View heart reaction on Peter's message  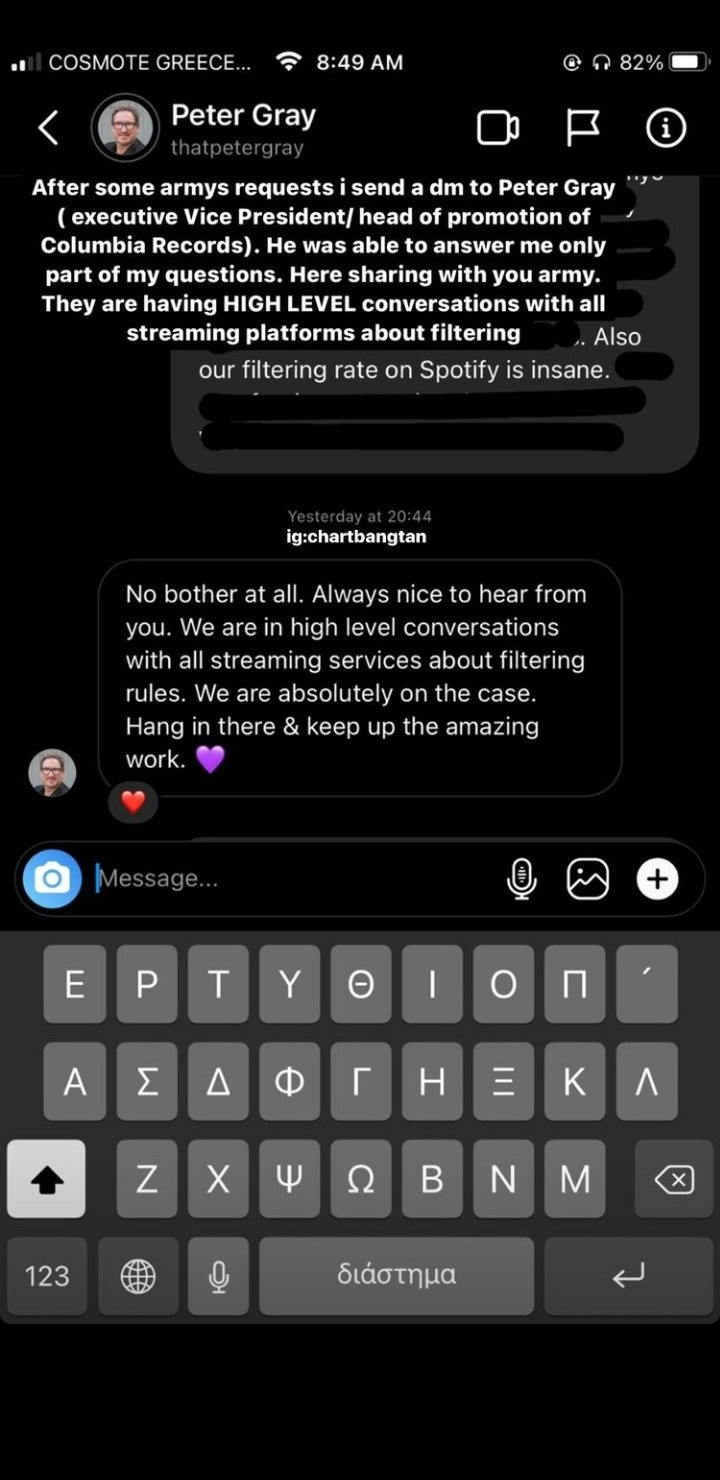133,802
